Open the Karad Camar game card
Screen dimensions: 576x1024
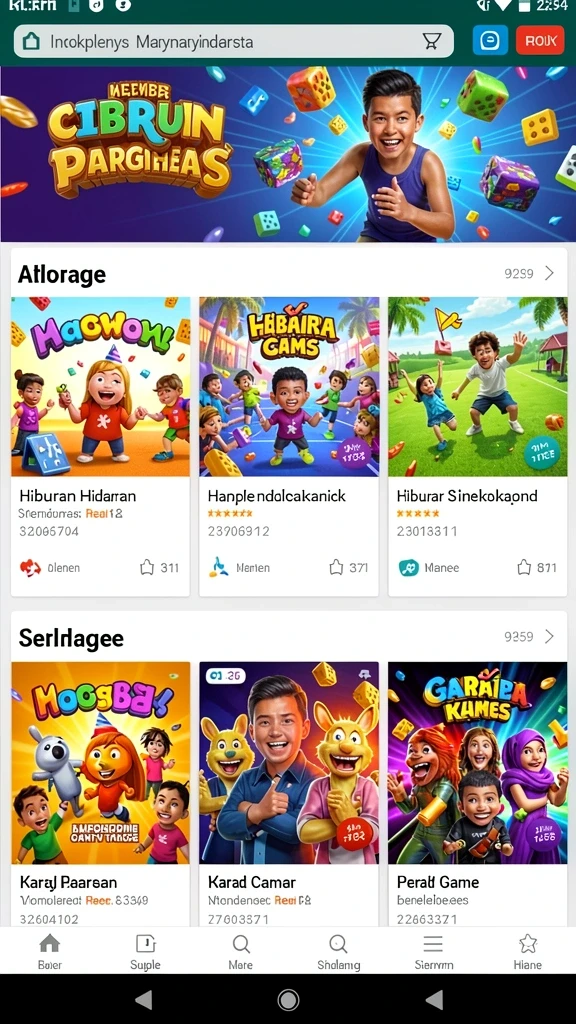(x=289, y=793)
